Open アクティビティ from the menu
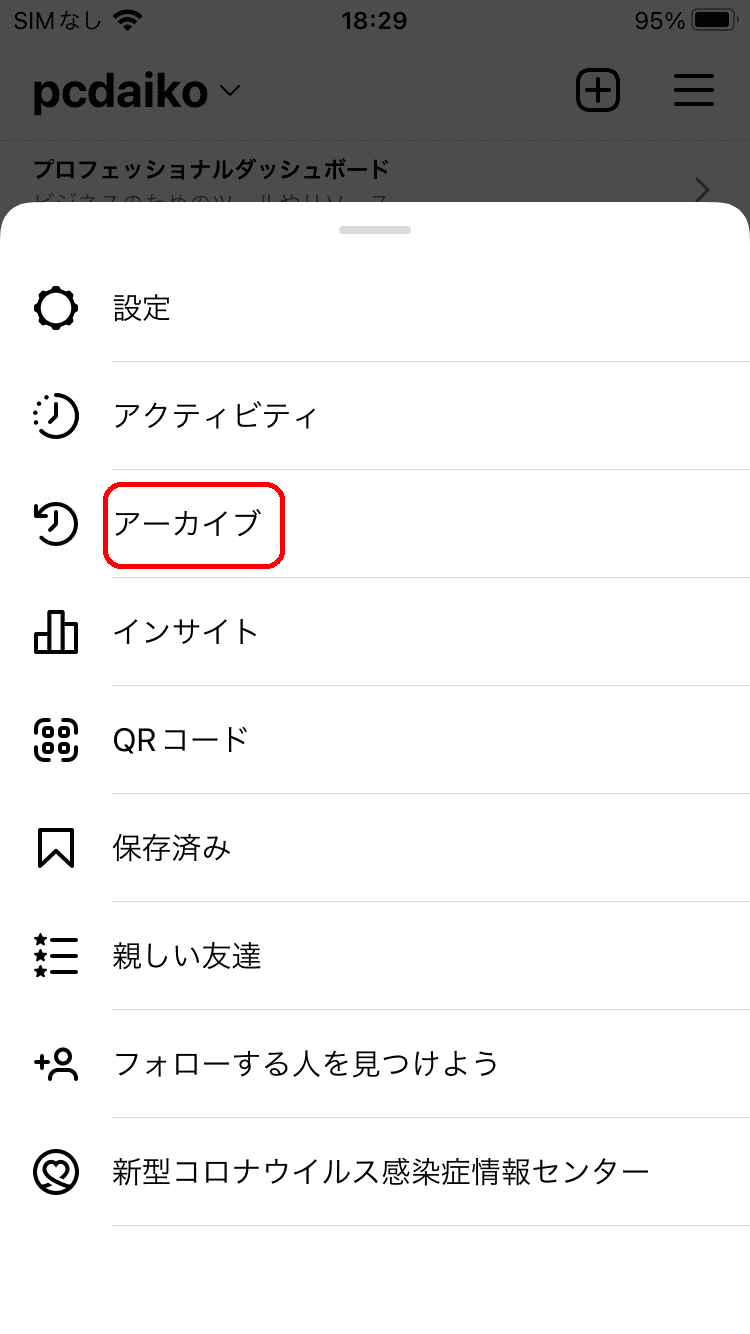 (x=375, y=416)
